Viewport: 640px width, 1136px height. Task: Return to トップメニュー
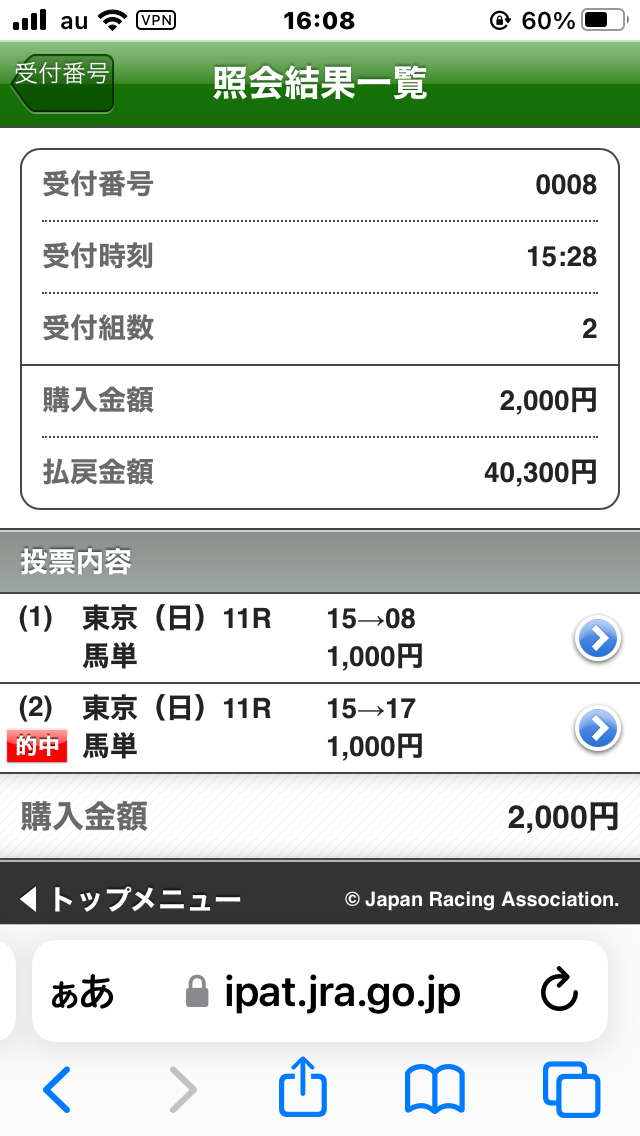pyautogui.click(x=131, y=900)
